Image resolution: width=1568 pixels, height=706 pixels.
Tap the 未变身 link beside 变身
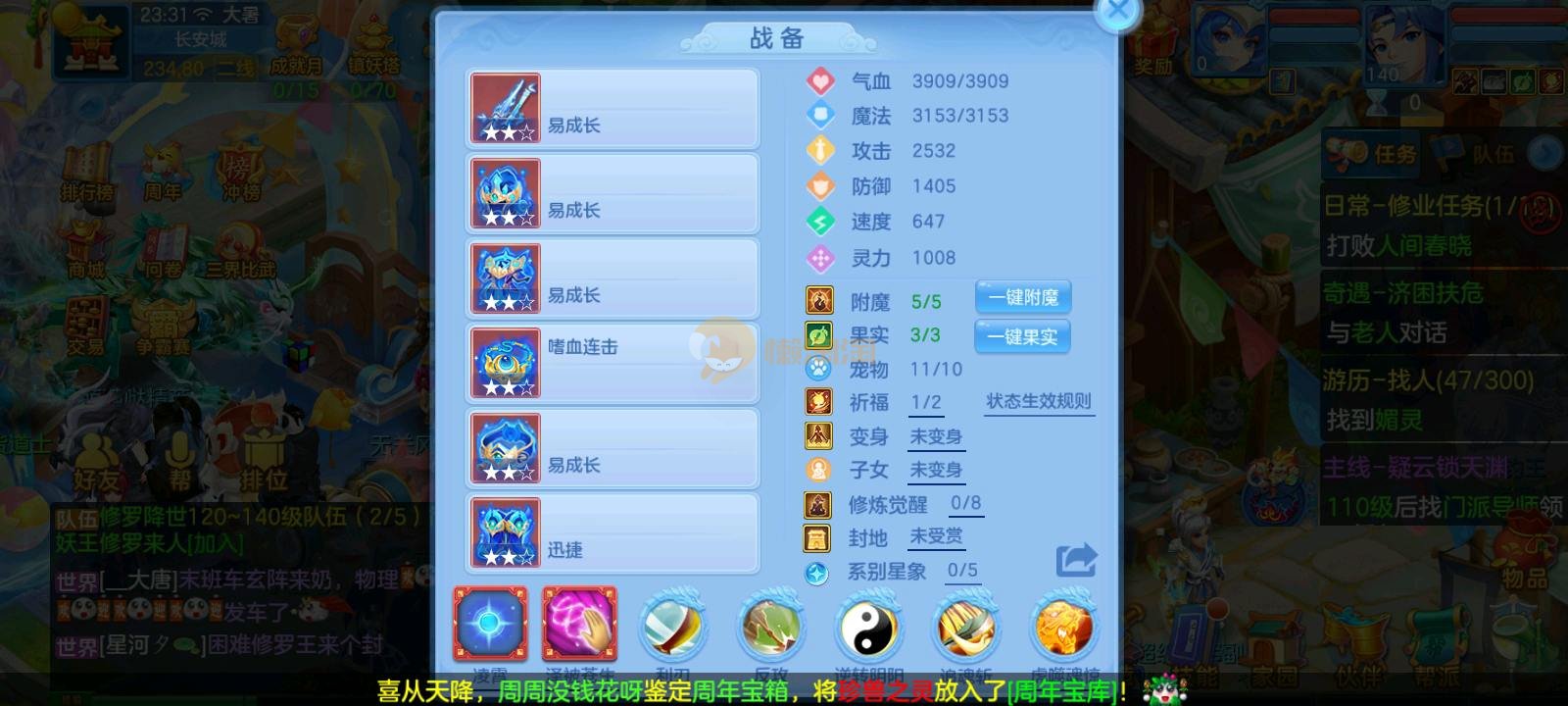point(936,436)
